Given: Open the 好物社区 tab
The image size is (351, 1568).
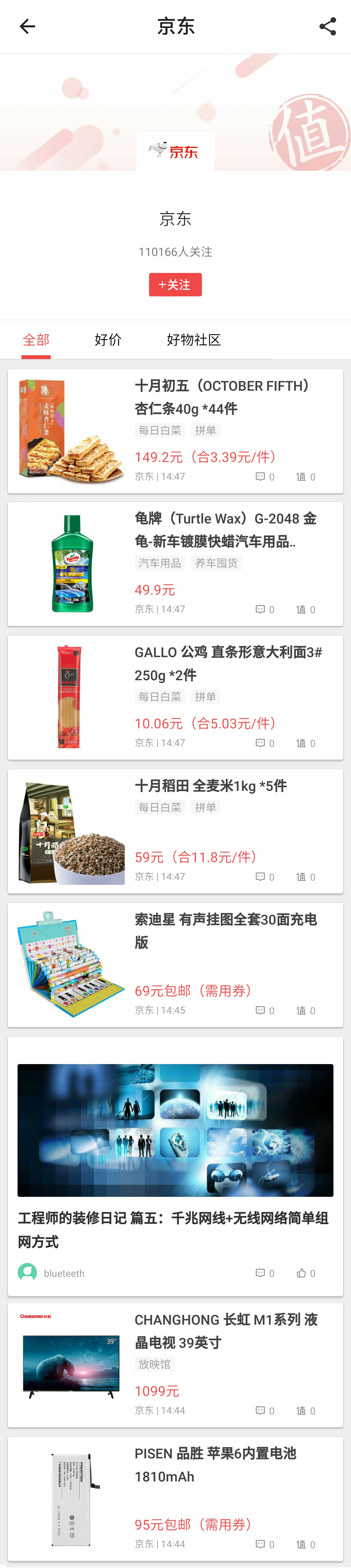Looking at the screenshot, I should coord(193,340).
